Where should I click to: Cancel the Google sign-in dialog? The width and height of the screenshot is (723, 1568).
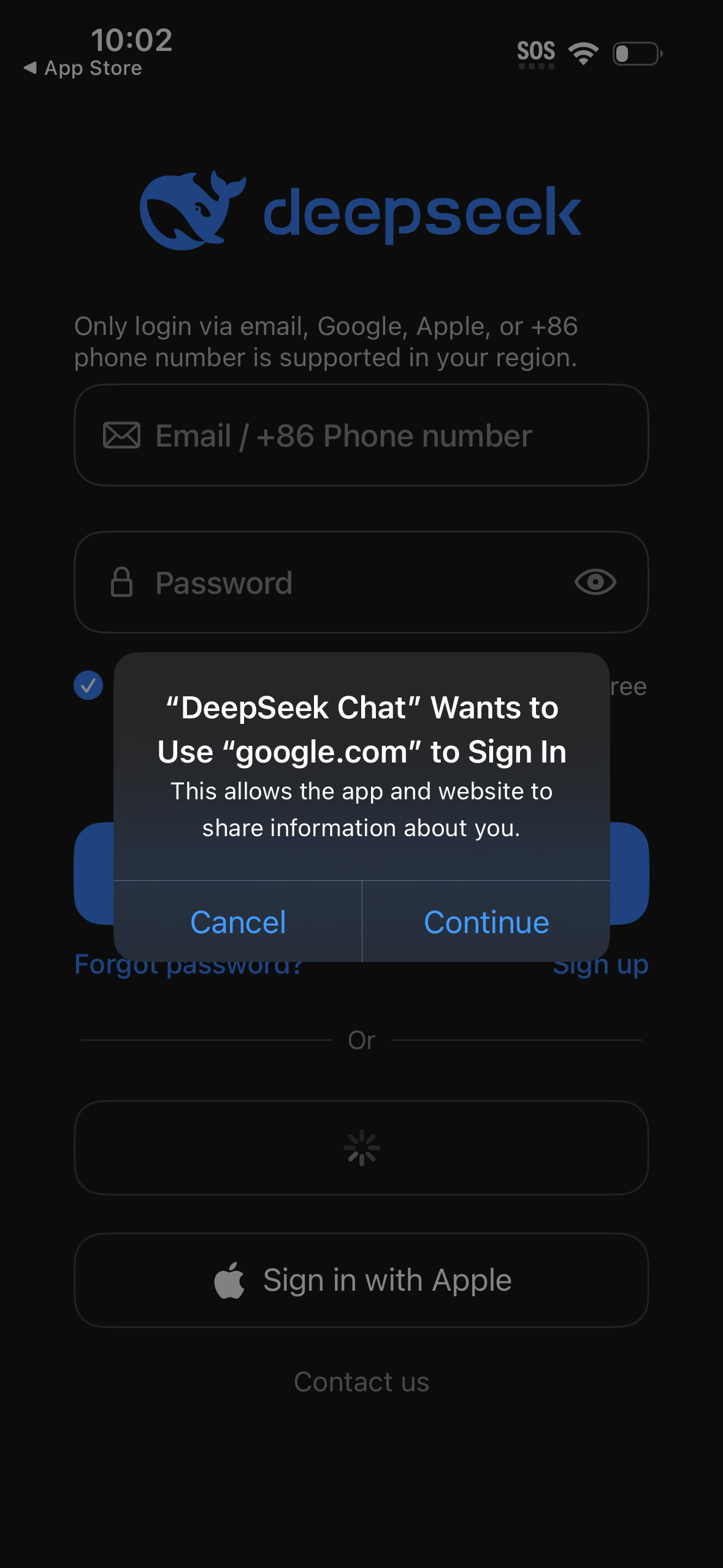point(238,921)
